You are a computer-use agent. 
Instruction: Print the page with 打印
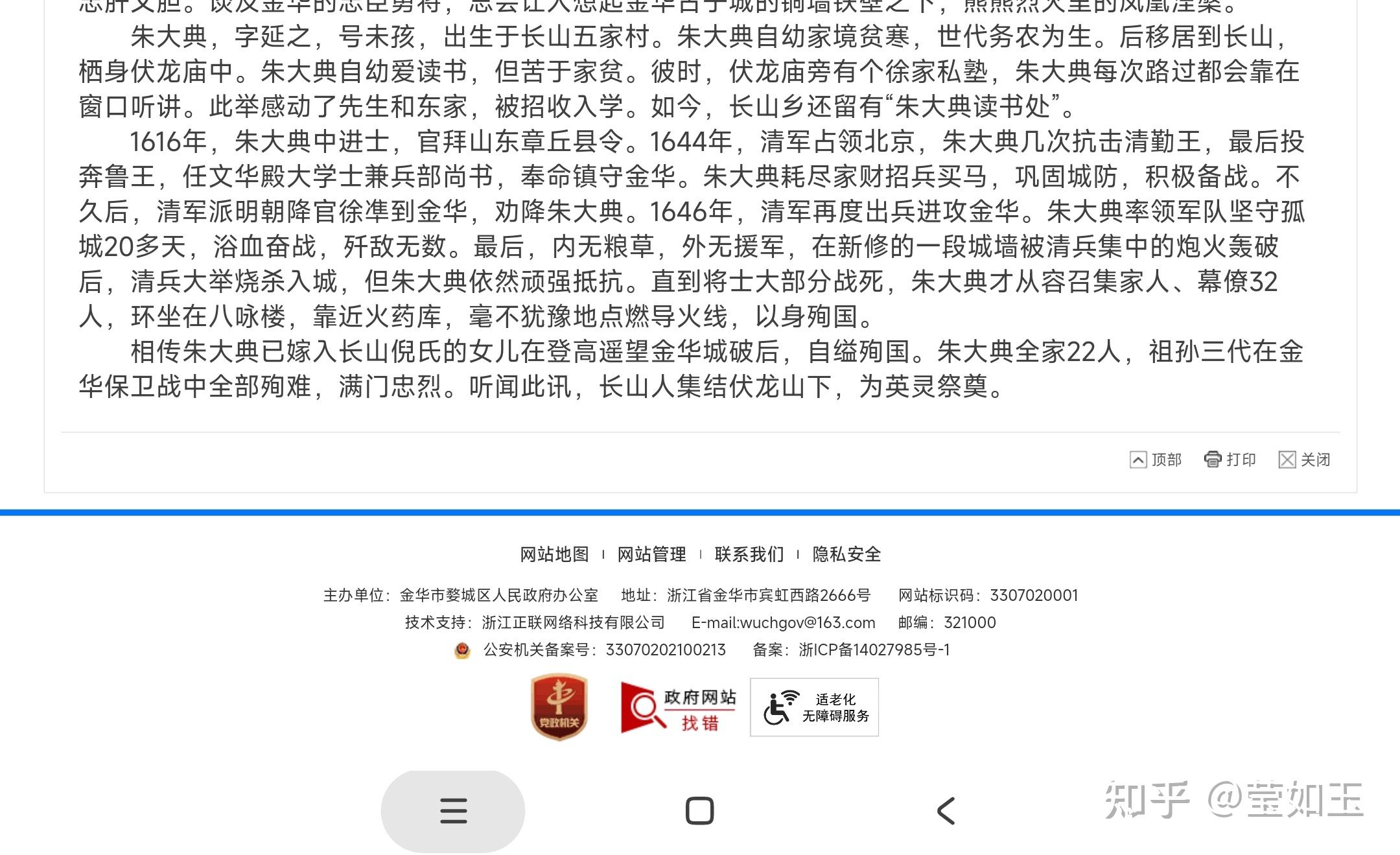(1230, 460)
